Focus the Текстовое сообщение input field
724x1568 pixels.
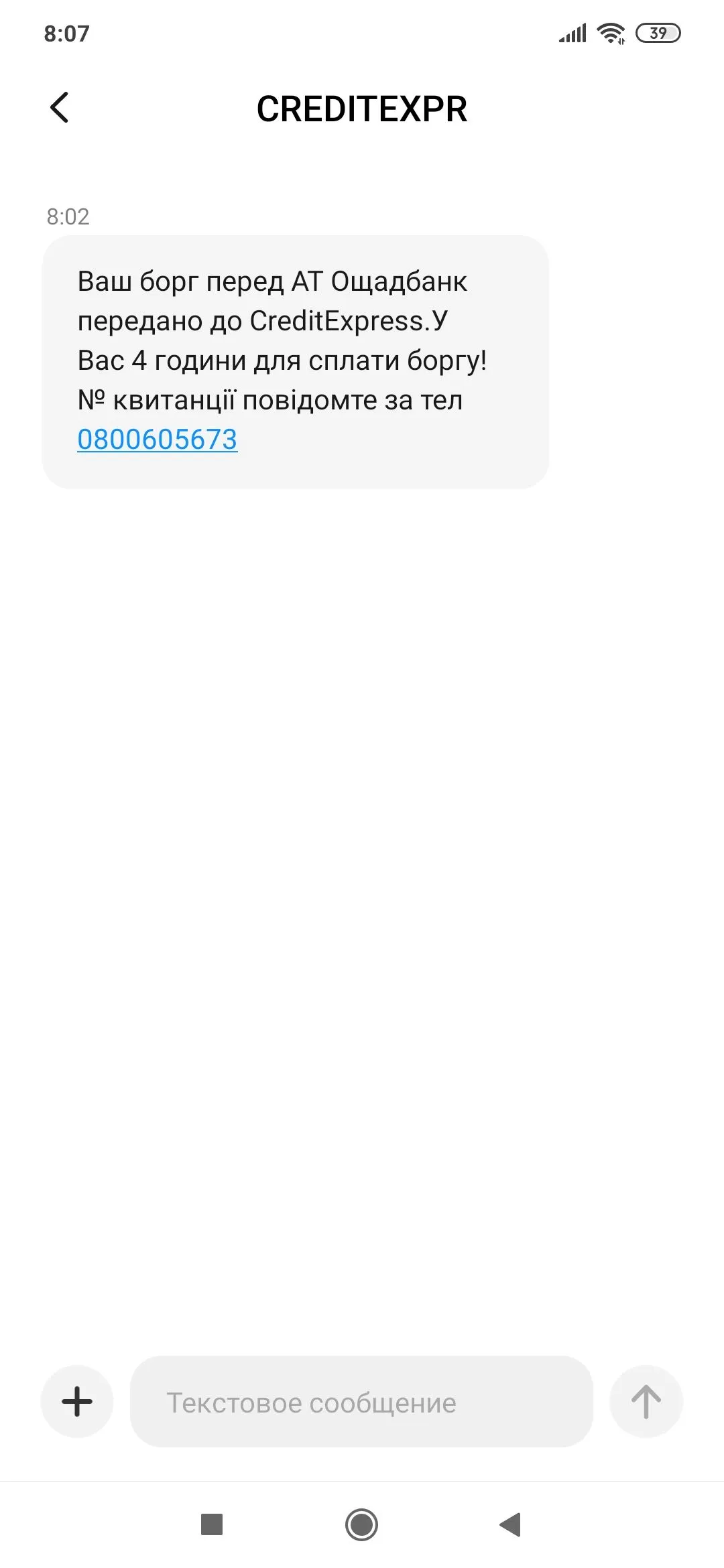click(x=361, y=1402)
